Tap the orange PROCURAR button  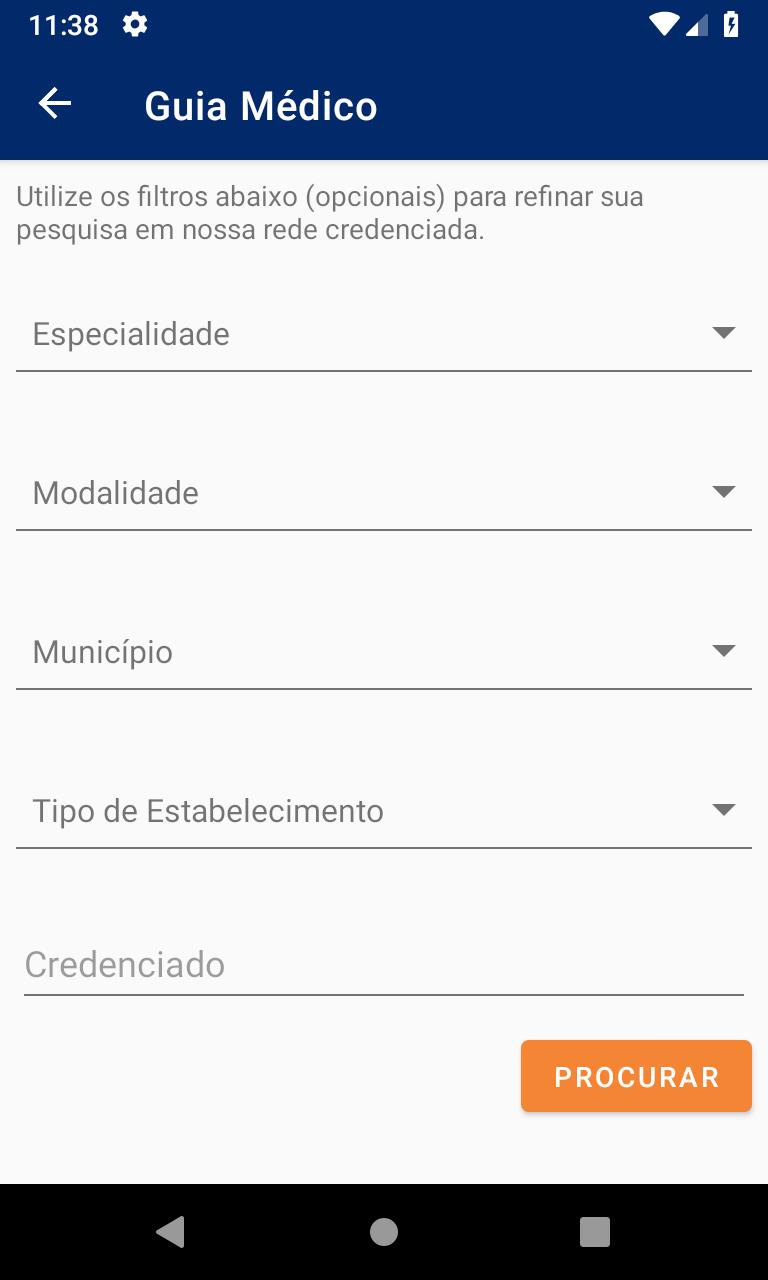(x=636, y=1076)
